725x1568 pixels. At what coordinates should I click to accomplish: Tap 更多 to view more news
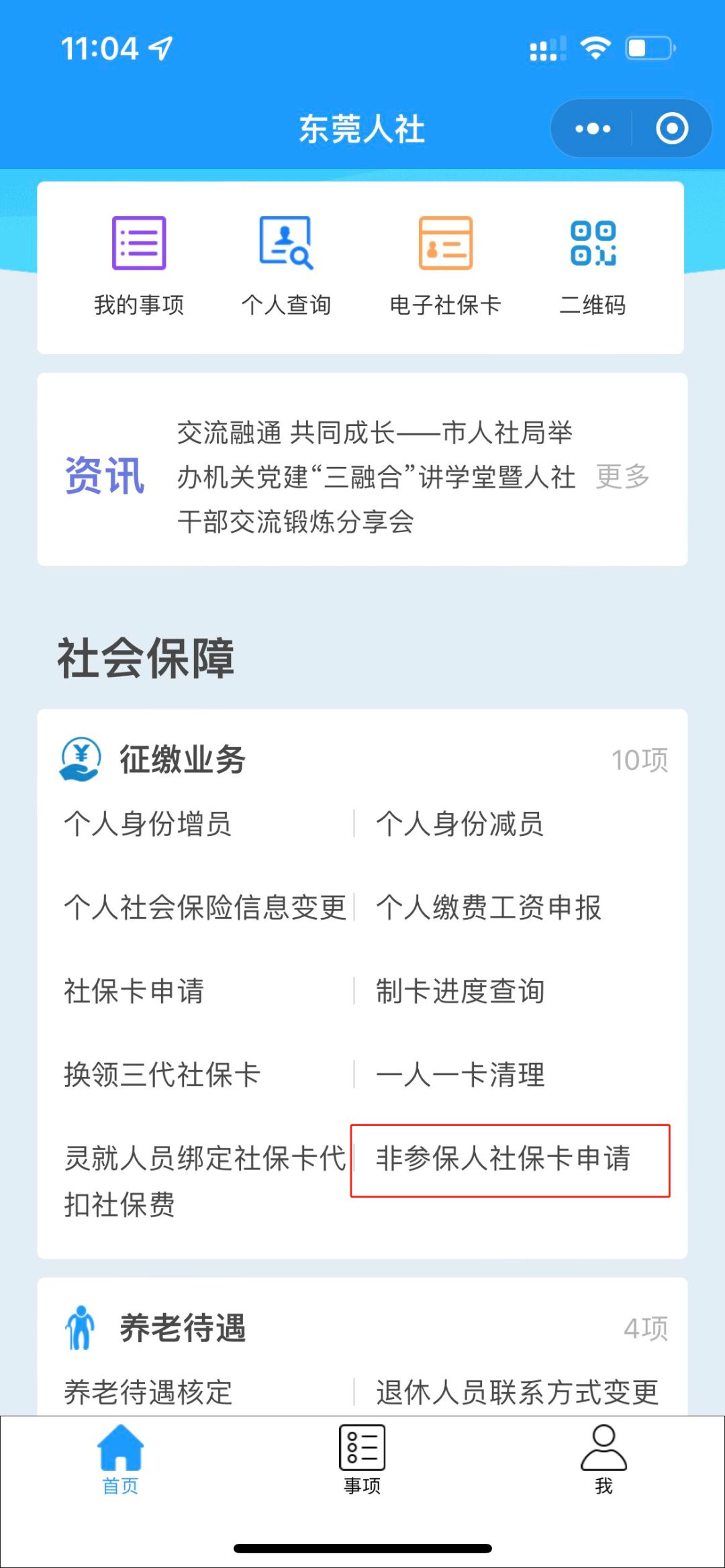(x=622, y=476)
